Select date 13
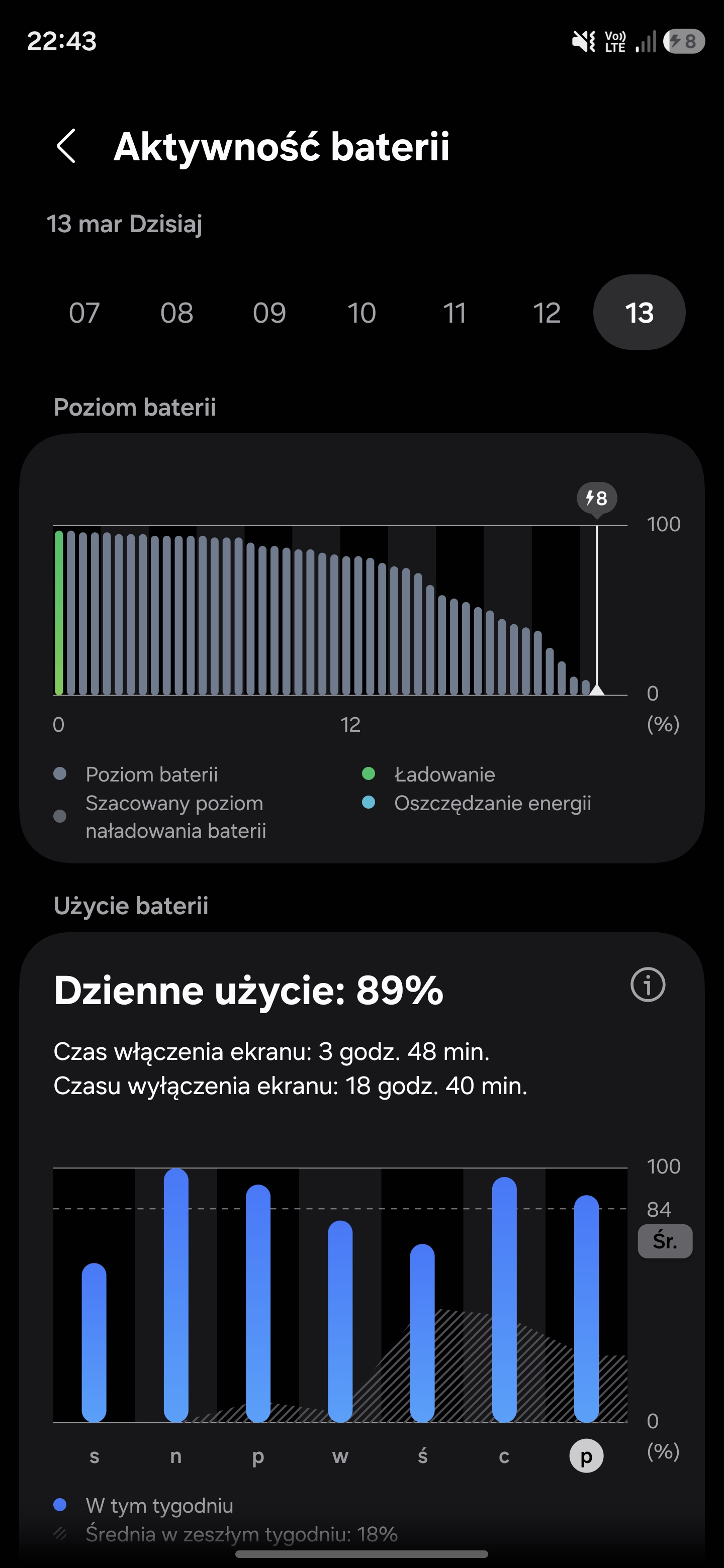Screen dimensions: 724x1568 (639, 313)
